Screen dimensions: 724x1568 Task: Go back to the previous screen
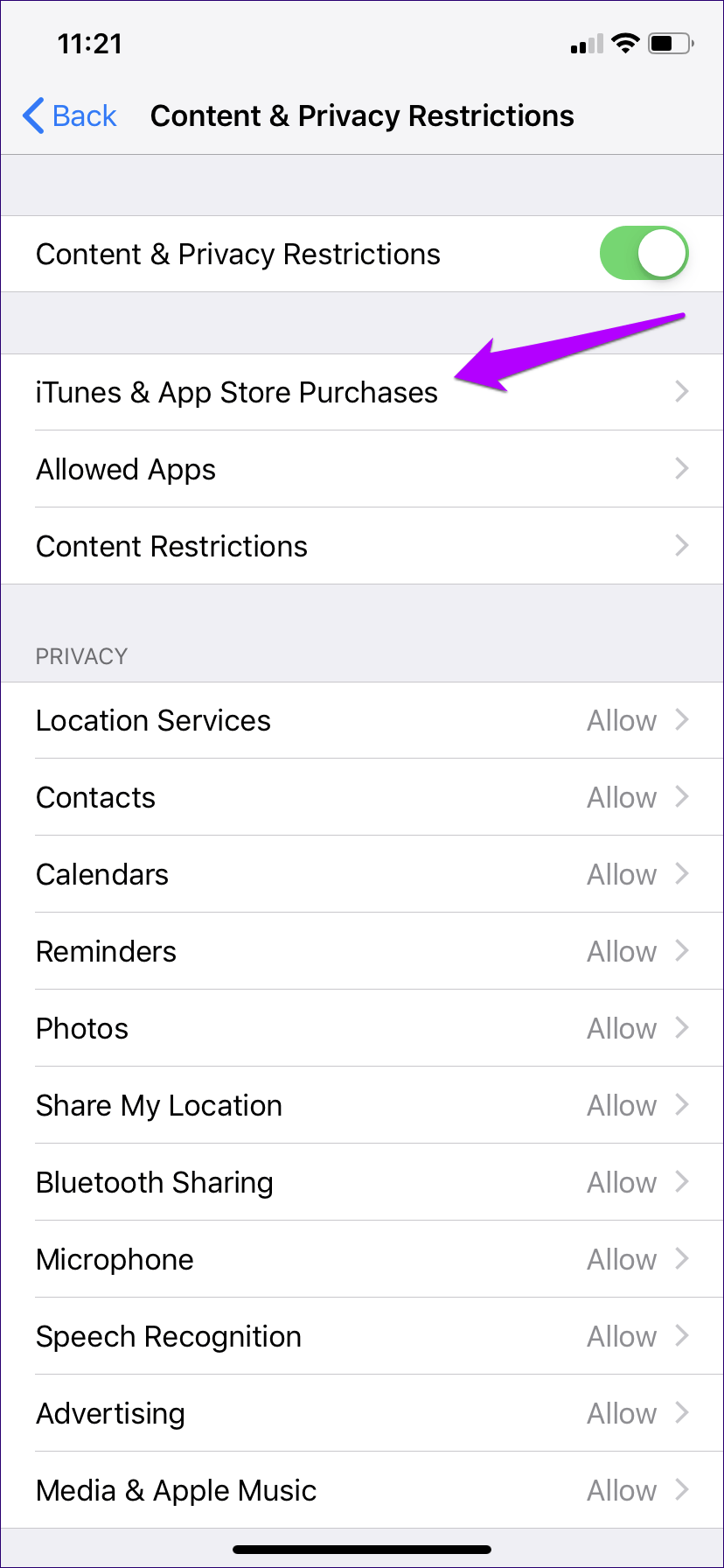(70, 115)
